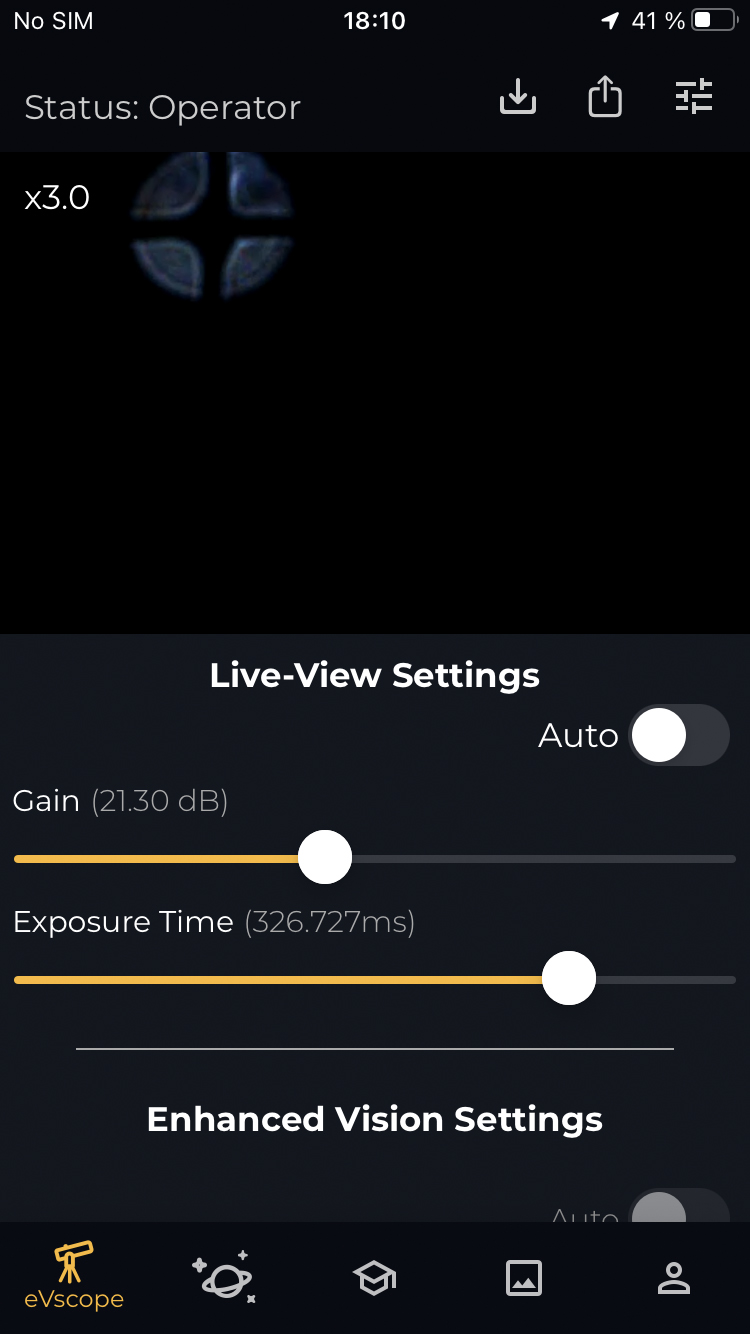Download the current telescope image

[x=518, y=97]
